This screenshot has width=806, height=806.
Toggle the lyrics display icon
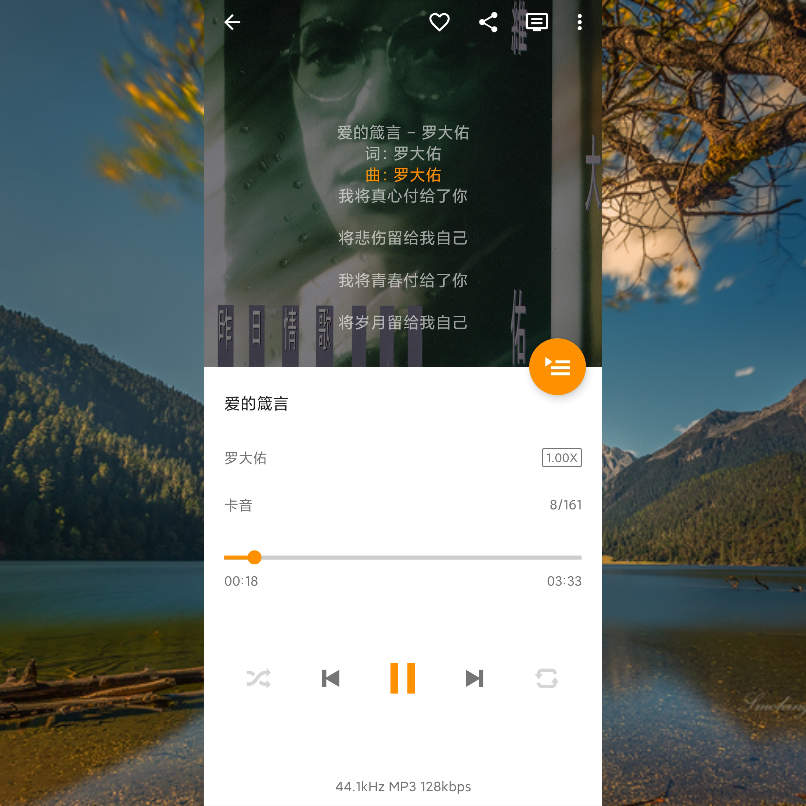pyautogui.click(x=537, y=22)
